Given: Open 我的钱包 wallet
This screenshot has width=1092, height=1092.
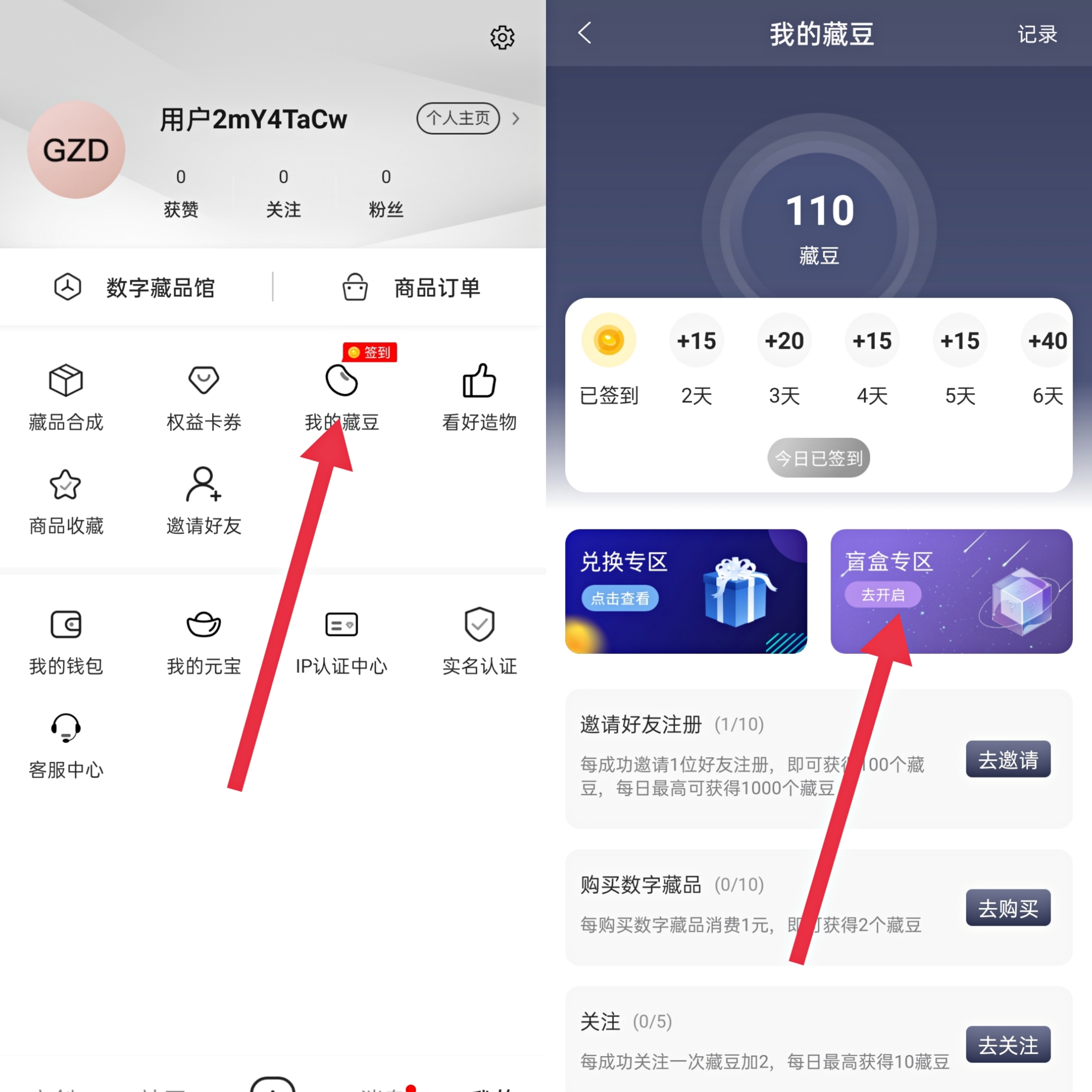Looking at the screenshot, I should click(x=66, y=641).
